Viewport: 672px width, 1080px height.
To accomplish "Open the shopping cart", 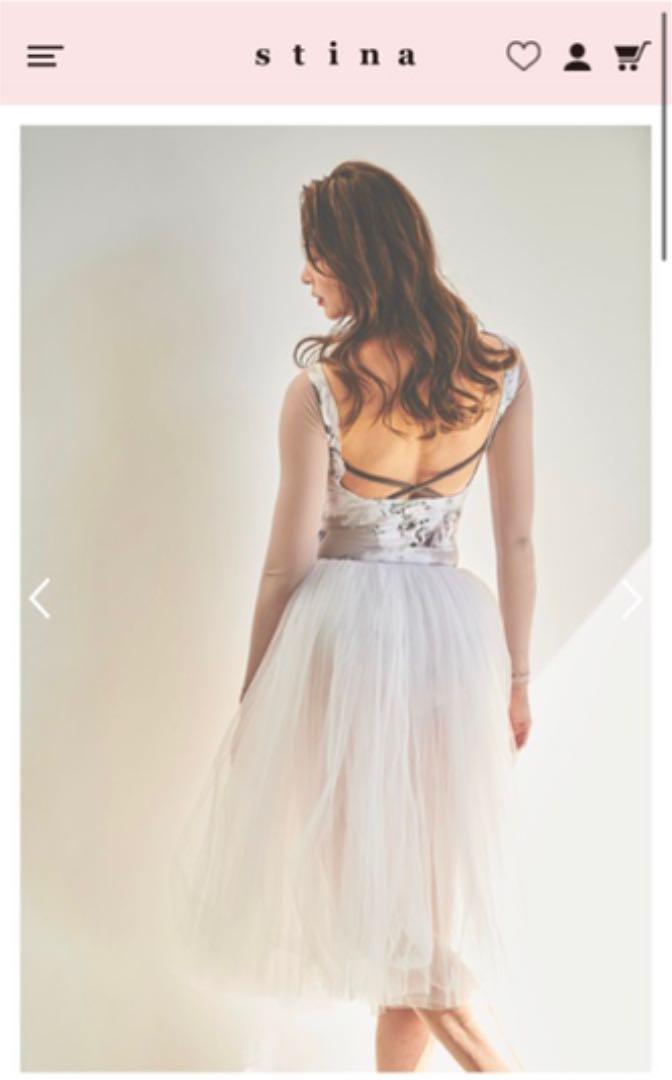I will click(x=631, y=56).
